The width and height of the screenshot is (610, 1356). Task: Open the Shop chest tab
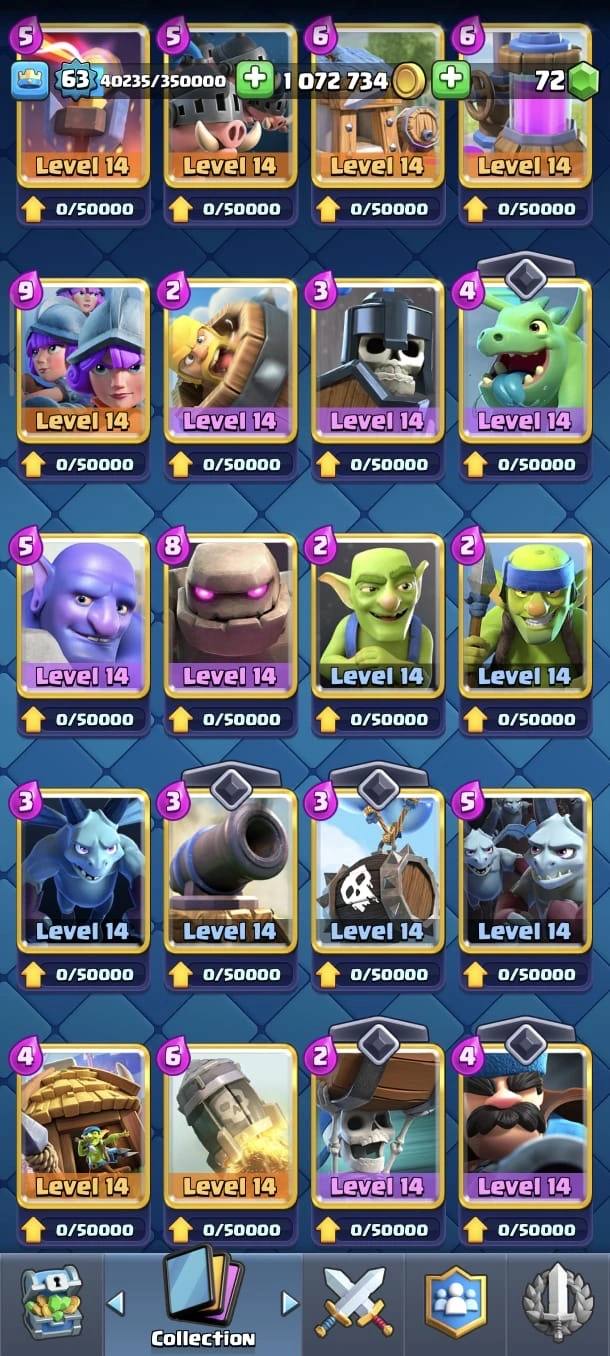[52, 1302]
